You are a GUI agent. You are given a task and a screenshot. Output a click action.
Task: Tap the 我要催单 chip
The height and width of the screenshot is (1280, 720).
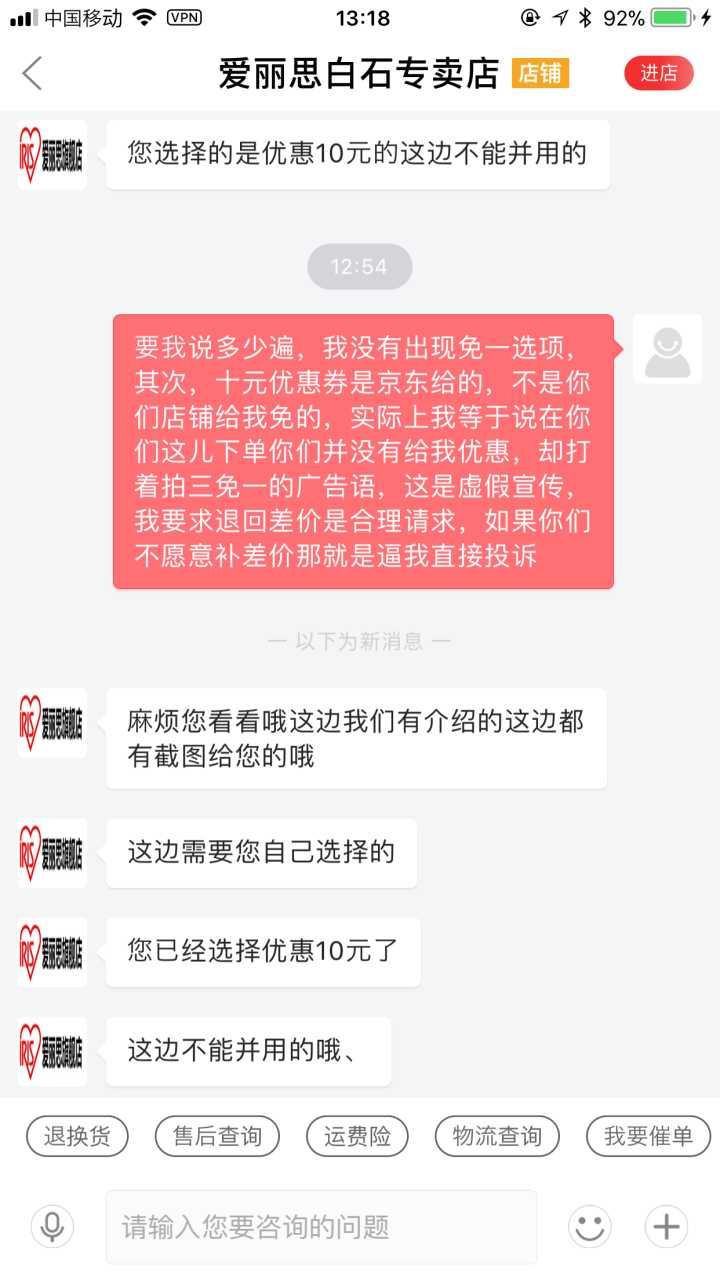coord(648,1136)
